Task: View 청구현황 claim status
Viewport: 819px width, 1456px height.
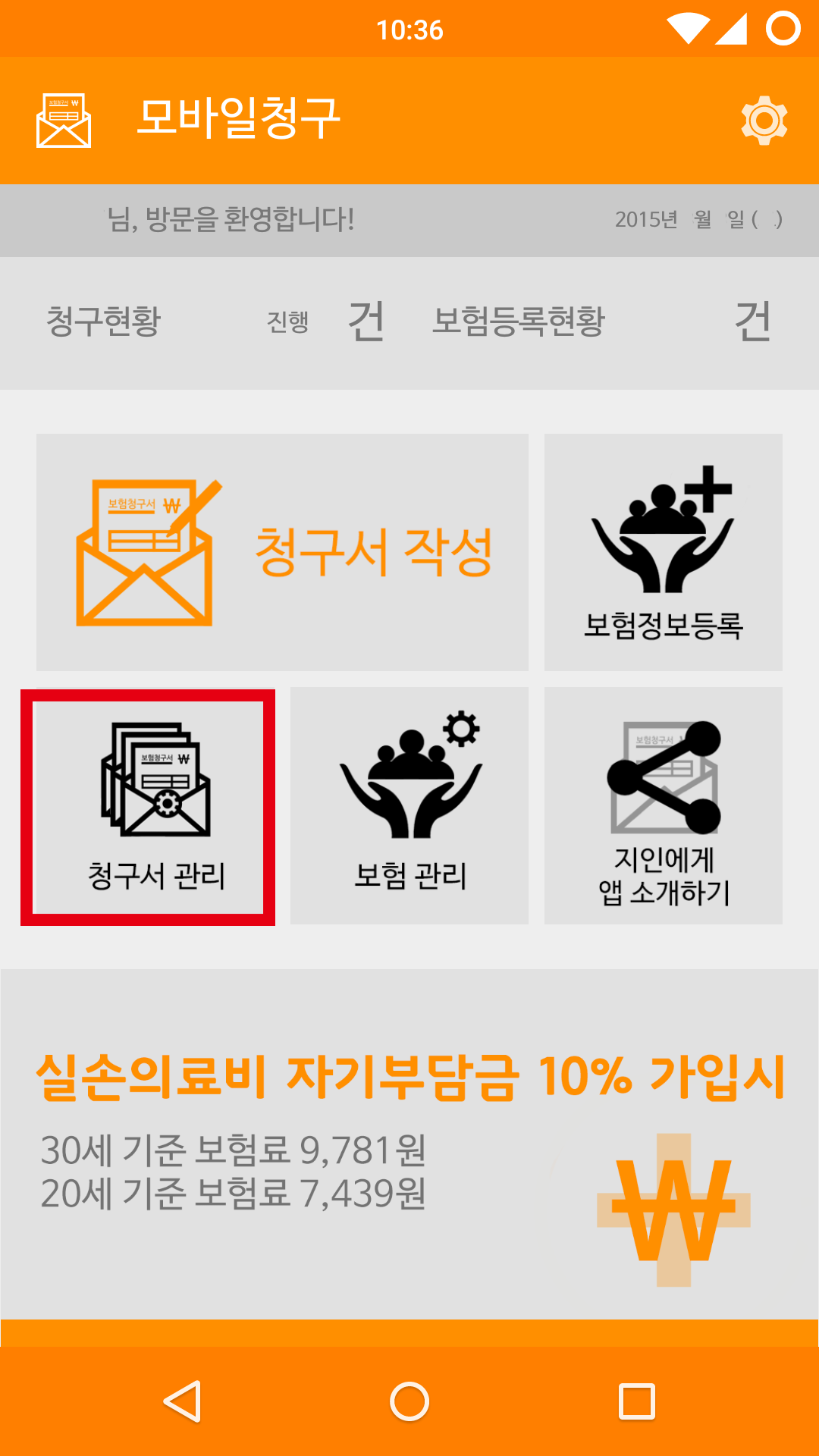Action: [212, 322]
